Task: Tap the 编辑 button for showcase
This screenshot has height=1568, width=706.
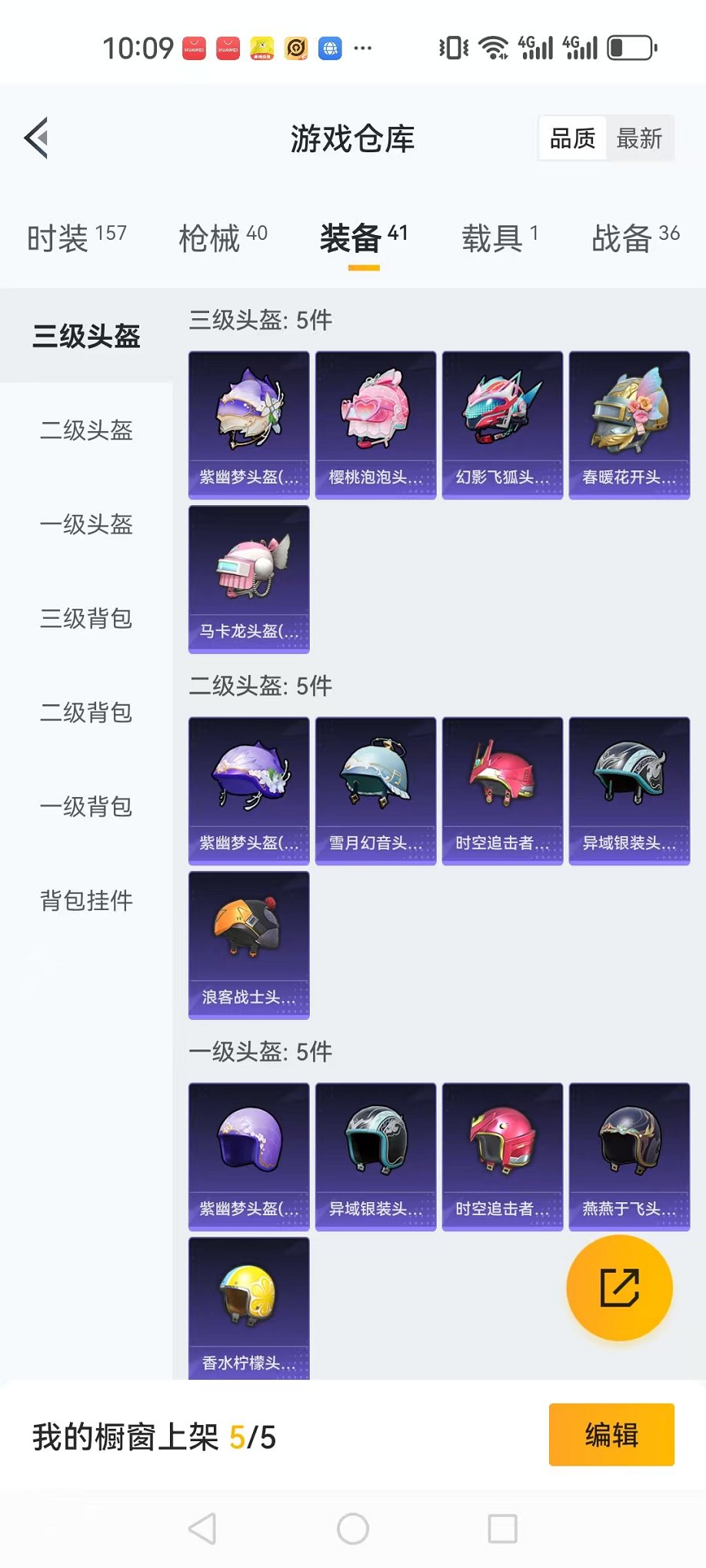Action: coord(611,1434)
